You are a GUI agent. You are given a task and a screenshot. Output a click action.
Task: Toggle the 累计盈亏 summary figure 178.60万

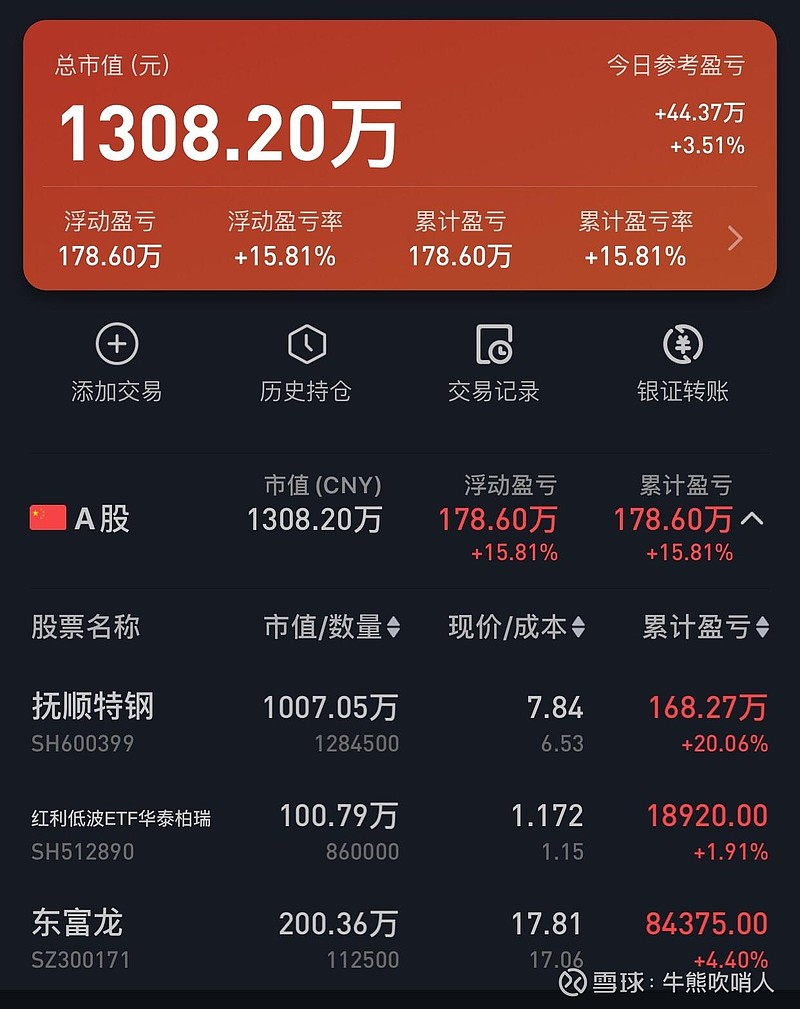point(462,258)
